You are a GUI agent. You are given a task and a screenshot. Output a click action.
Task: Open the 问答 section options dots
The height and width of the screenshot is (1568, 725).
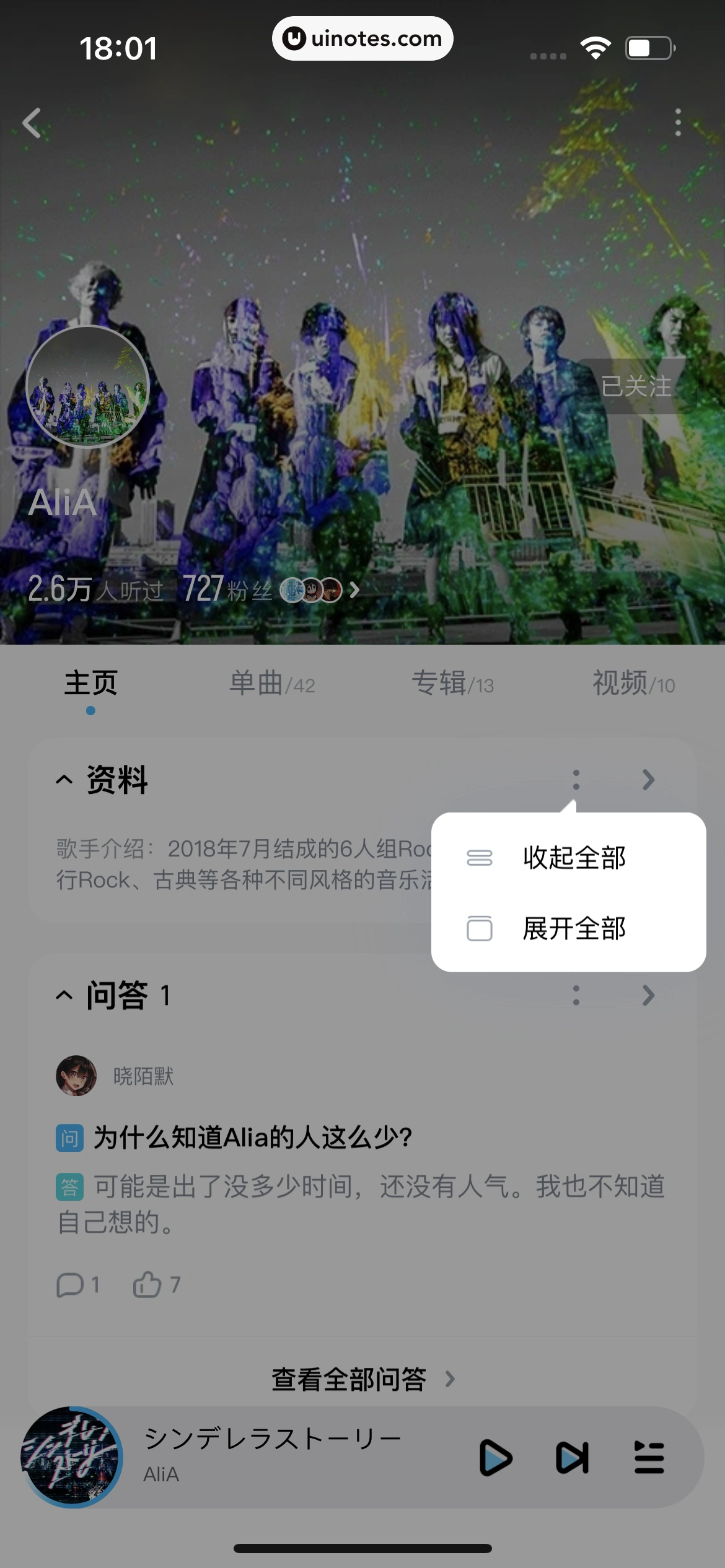[x=576, y=995]
